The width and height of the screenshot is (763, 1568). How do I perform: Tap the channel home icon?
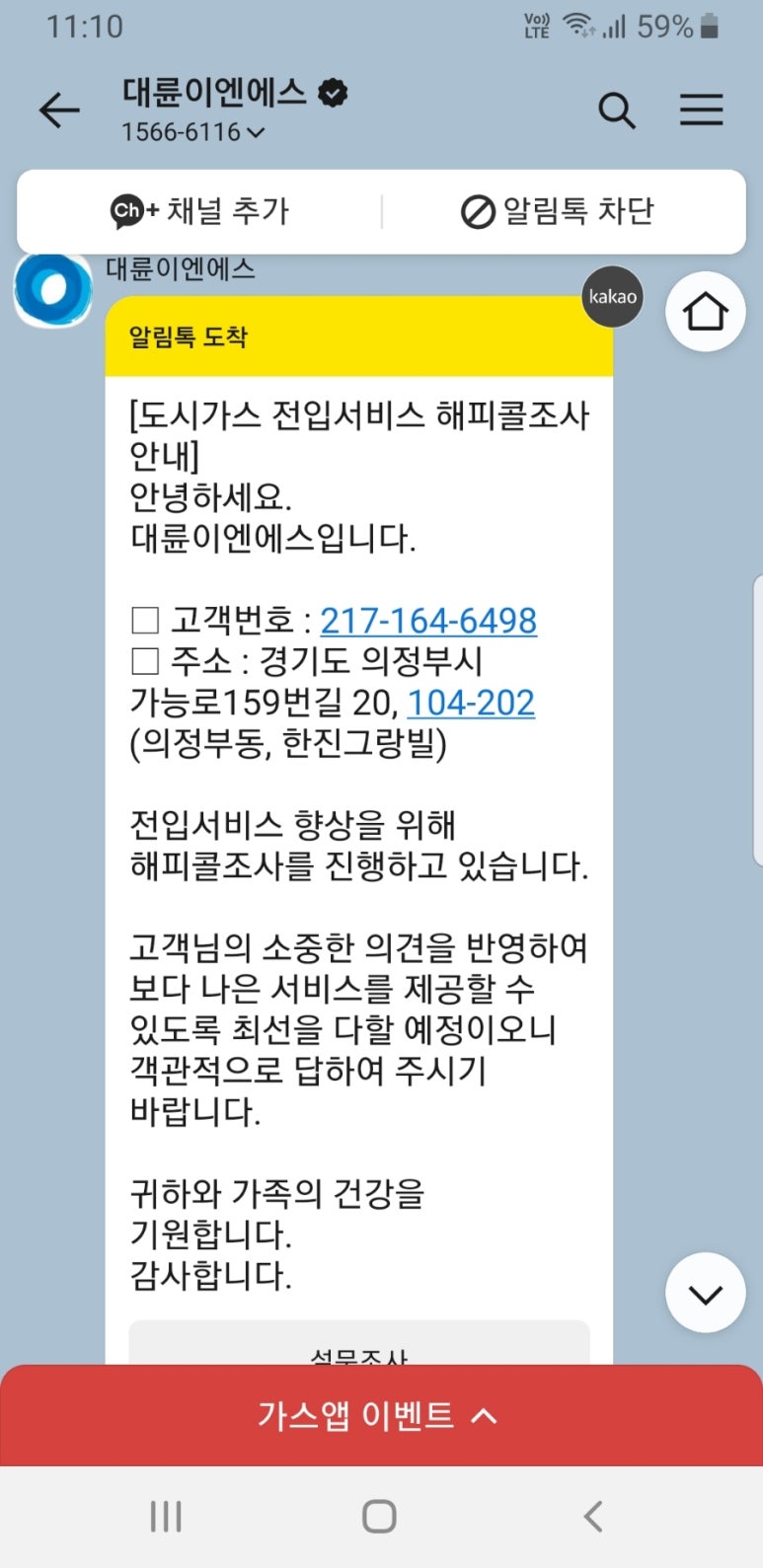tap(705, 313)
